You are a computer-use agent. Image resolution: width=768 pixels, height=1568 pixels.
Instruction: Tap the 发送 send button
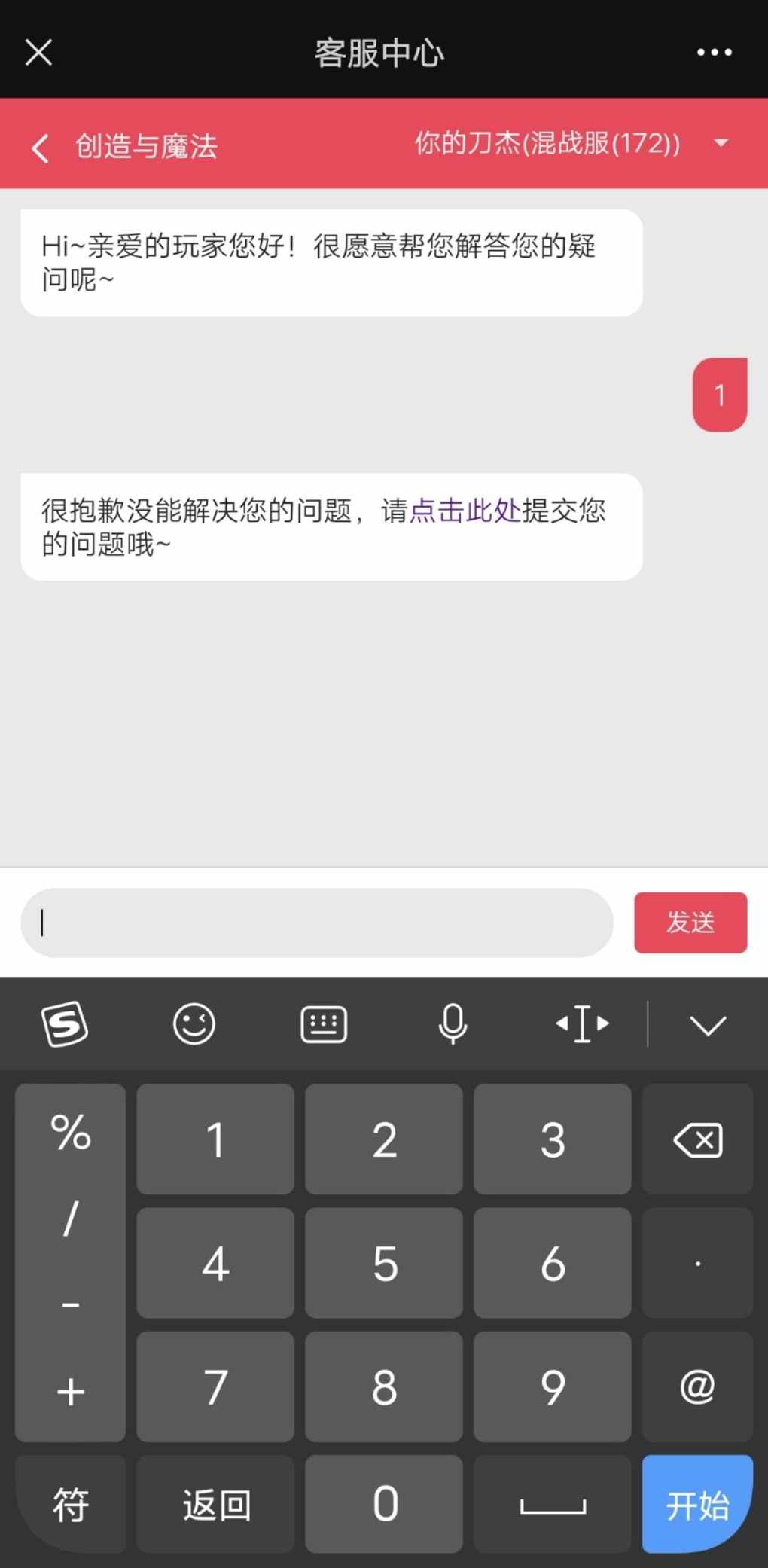tap(690, 923)
